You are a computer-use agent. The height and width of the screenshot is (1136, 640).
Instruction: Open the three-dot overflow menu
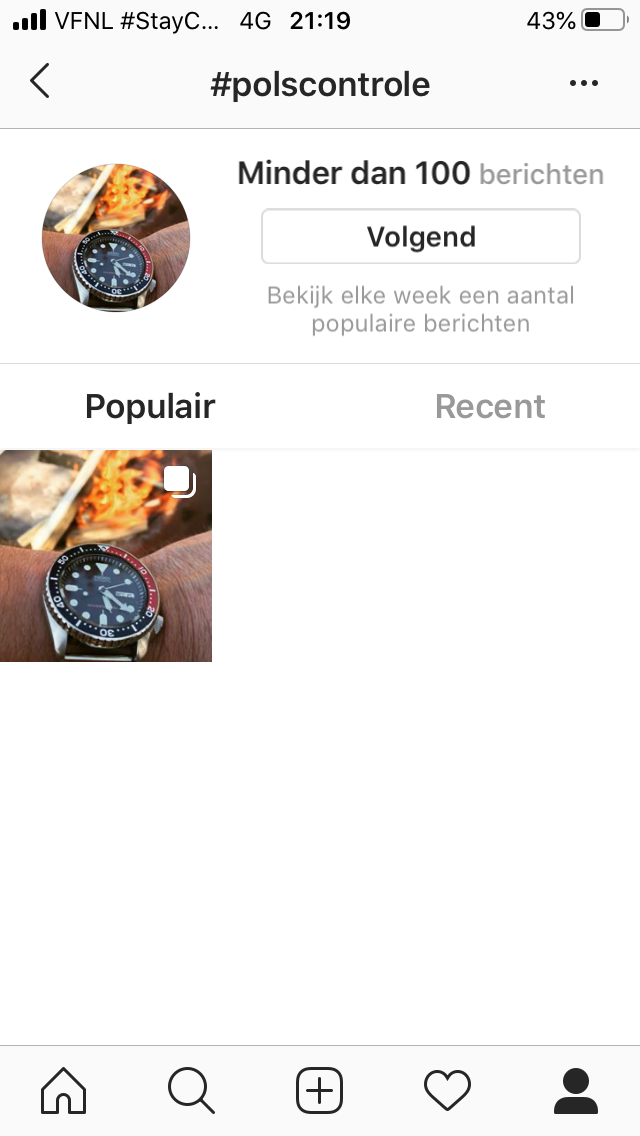point(583,84)
